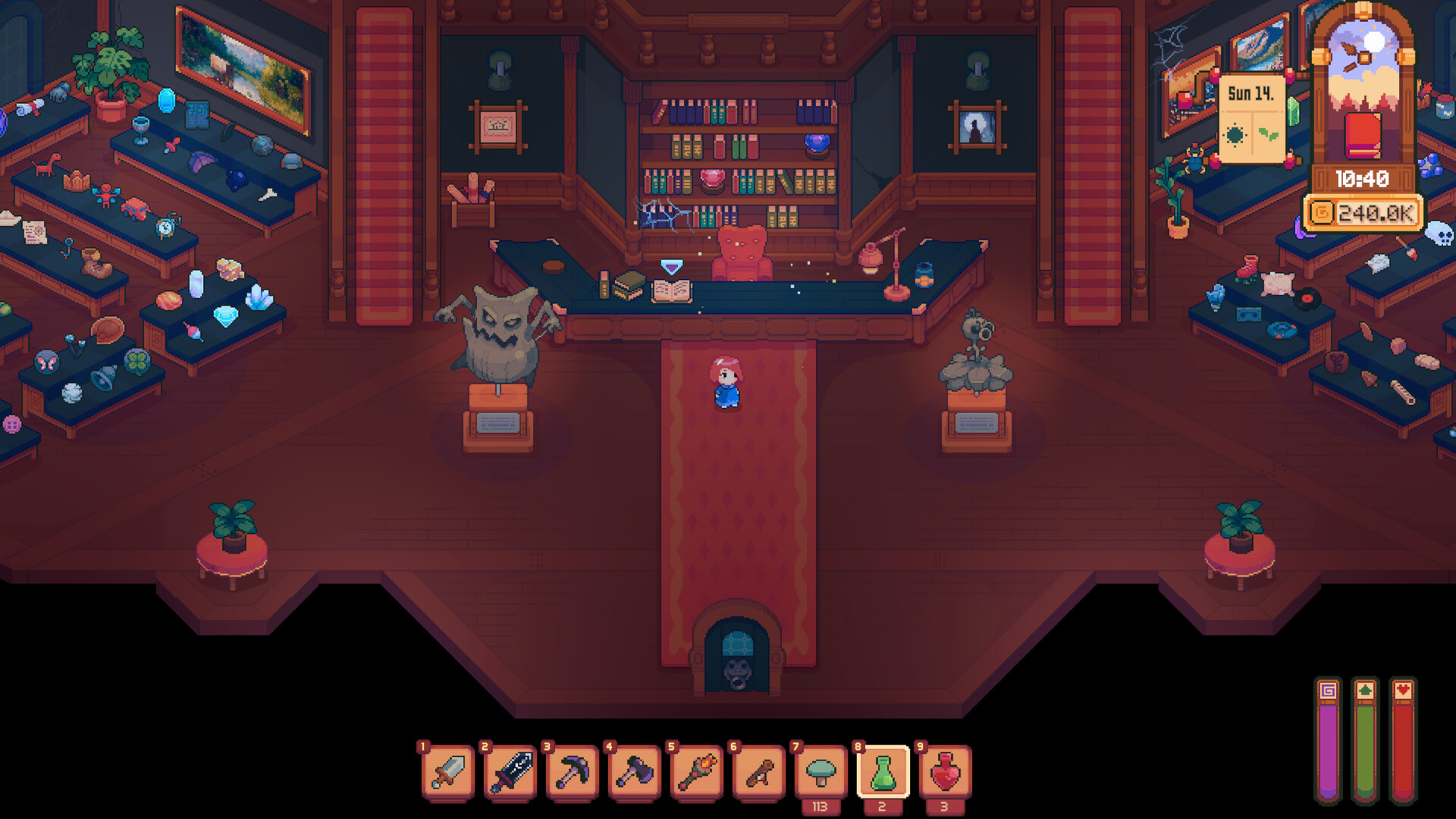The height and width of the screenshot is (819, 1456).
Task: Select the red heart potion in slot 9
Action: [x=945, y=772]
